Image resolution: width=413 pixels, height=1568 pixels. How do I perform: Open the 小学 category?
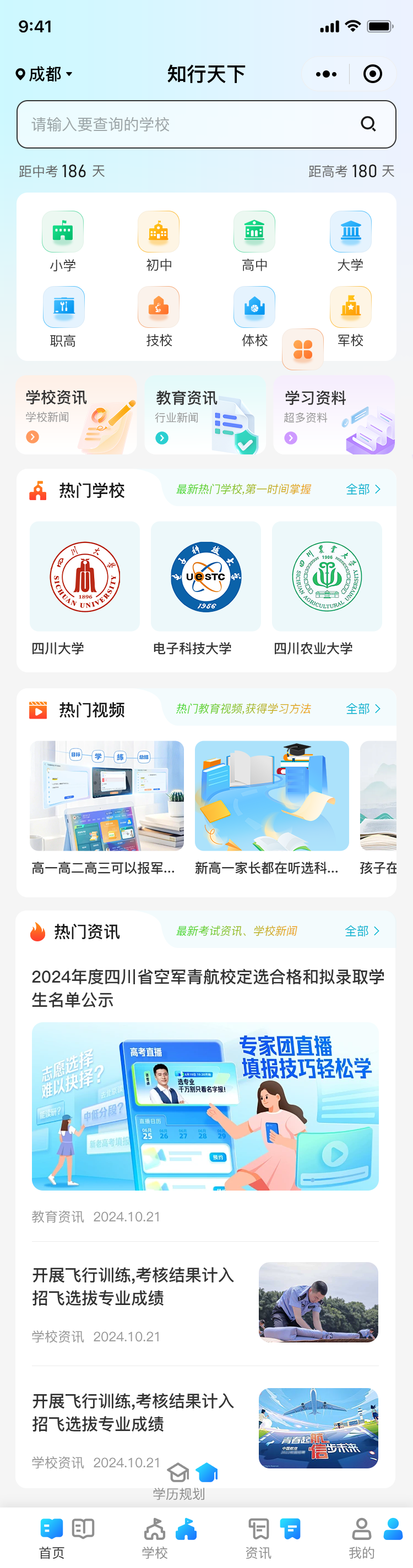[x=63, y=241]
